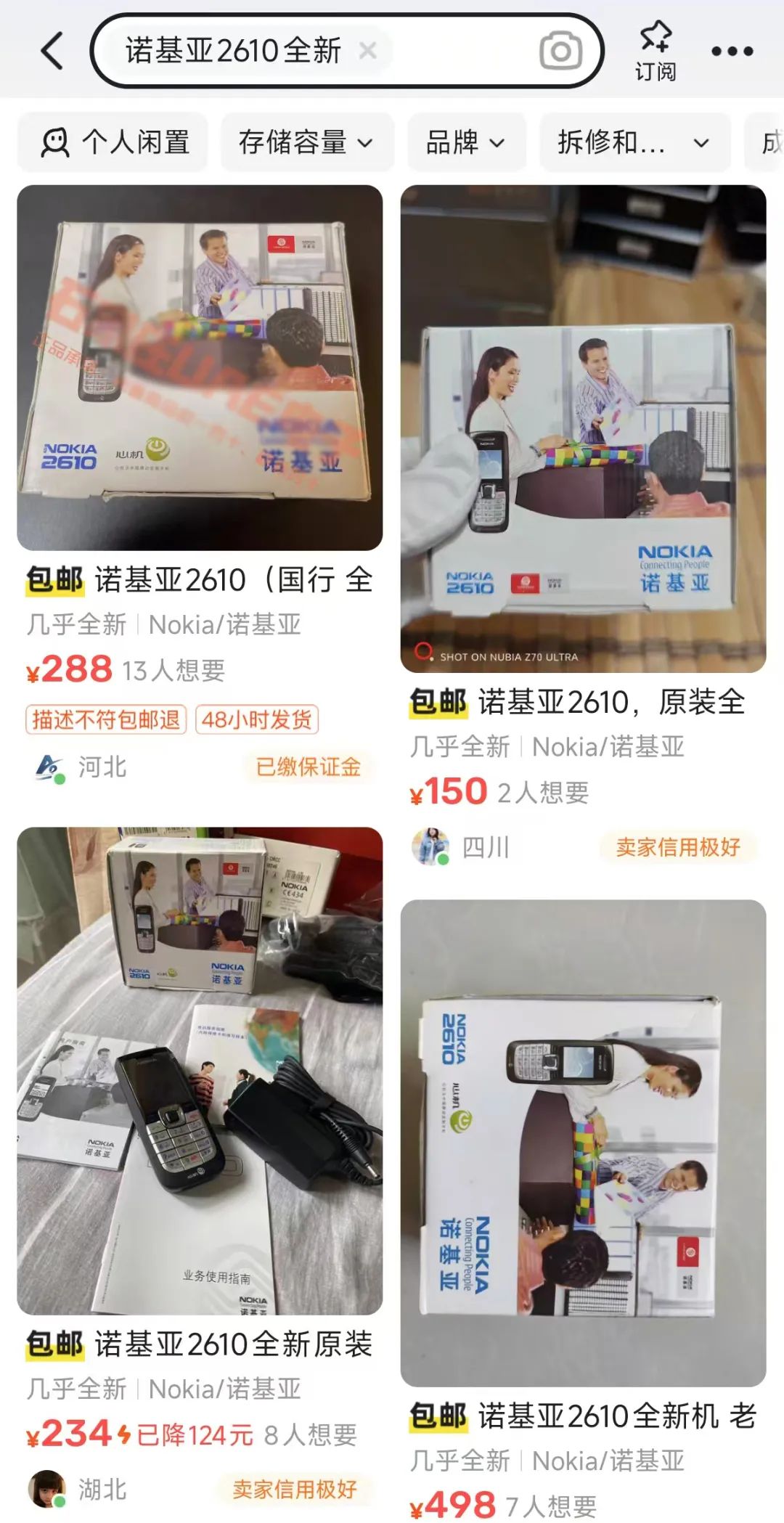This screenshot has width=784, height=1523.
Task: Open the three-dot overflow menu
Action: tap(732, 51)
